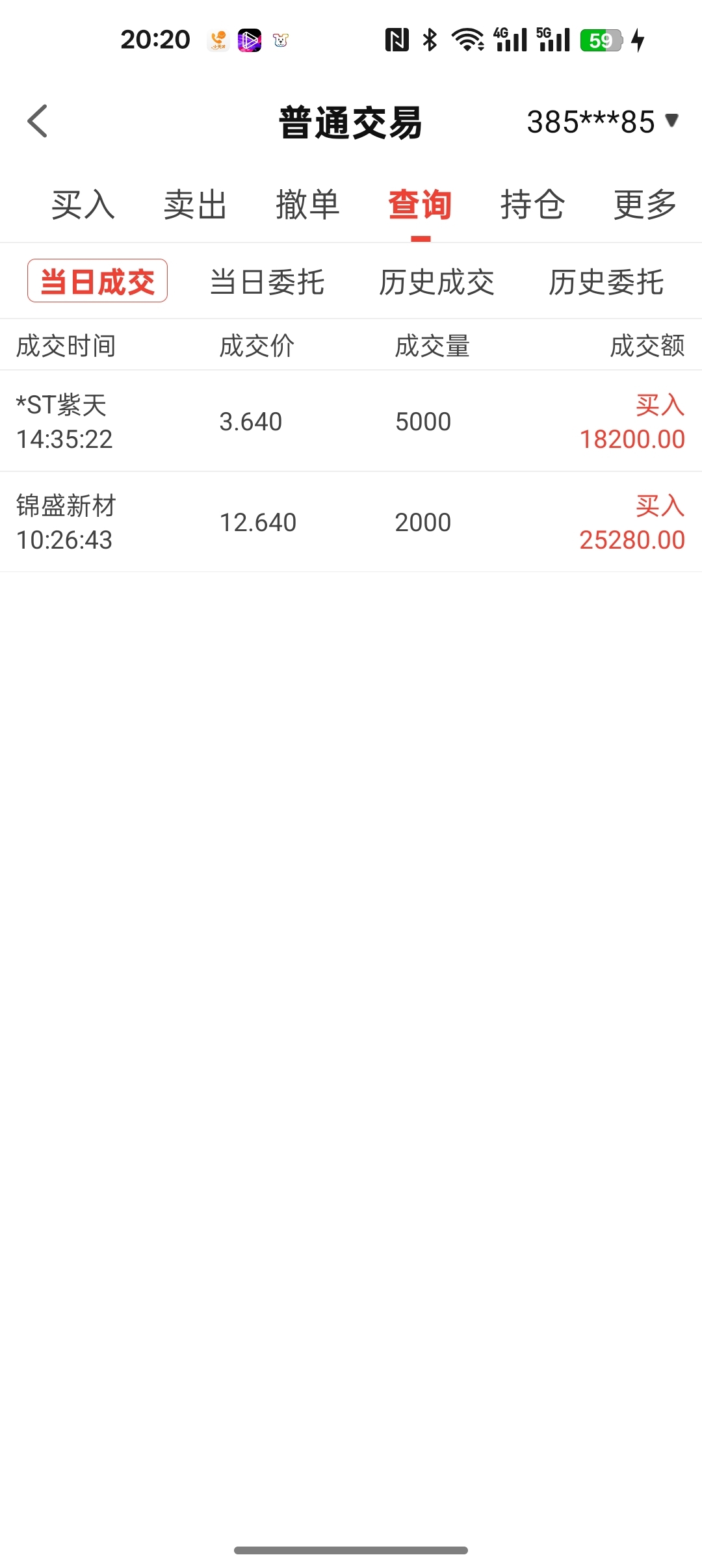702x1568 pixels.
Task: Open the *ST紫天 trade record
Action: (x=351, y=421)
